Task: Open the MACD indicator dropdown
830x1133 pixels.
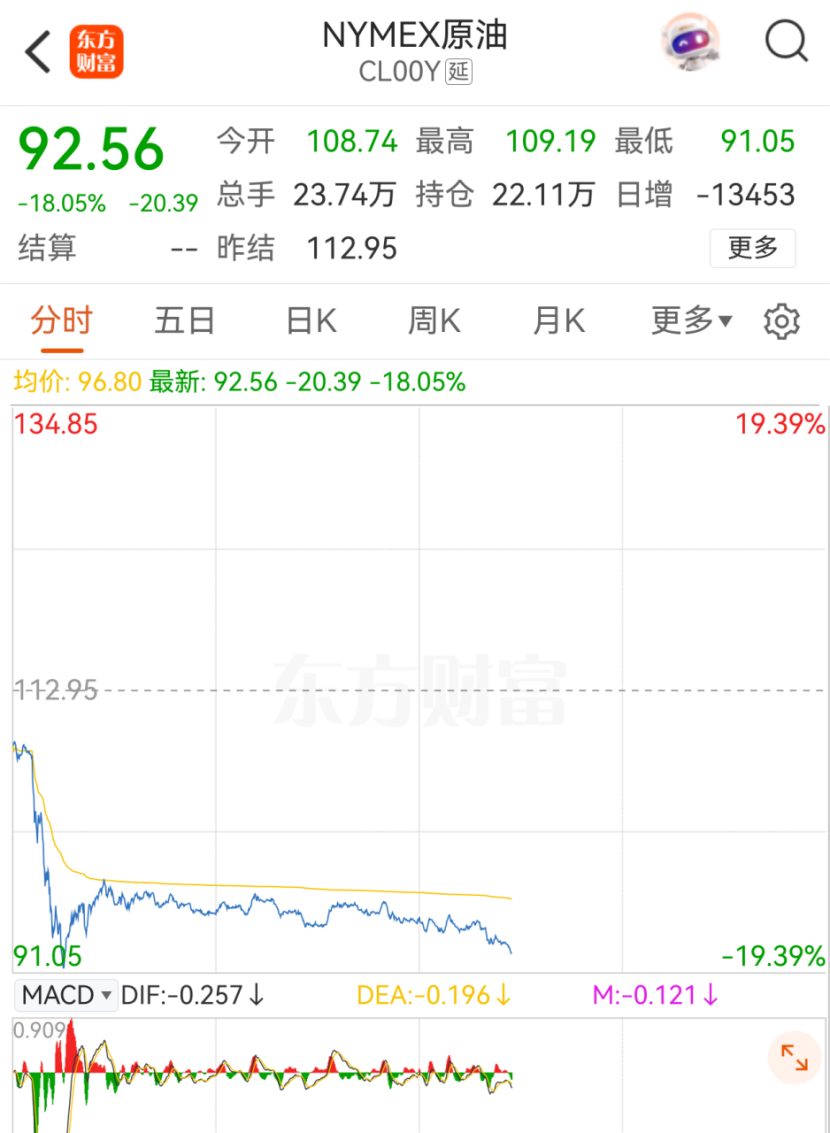Action: tap(66, 995)
